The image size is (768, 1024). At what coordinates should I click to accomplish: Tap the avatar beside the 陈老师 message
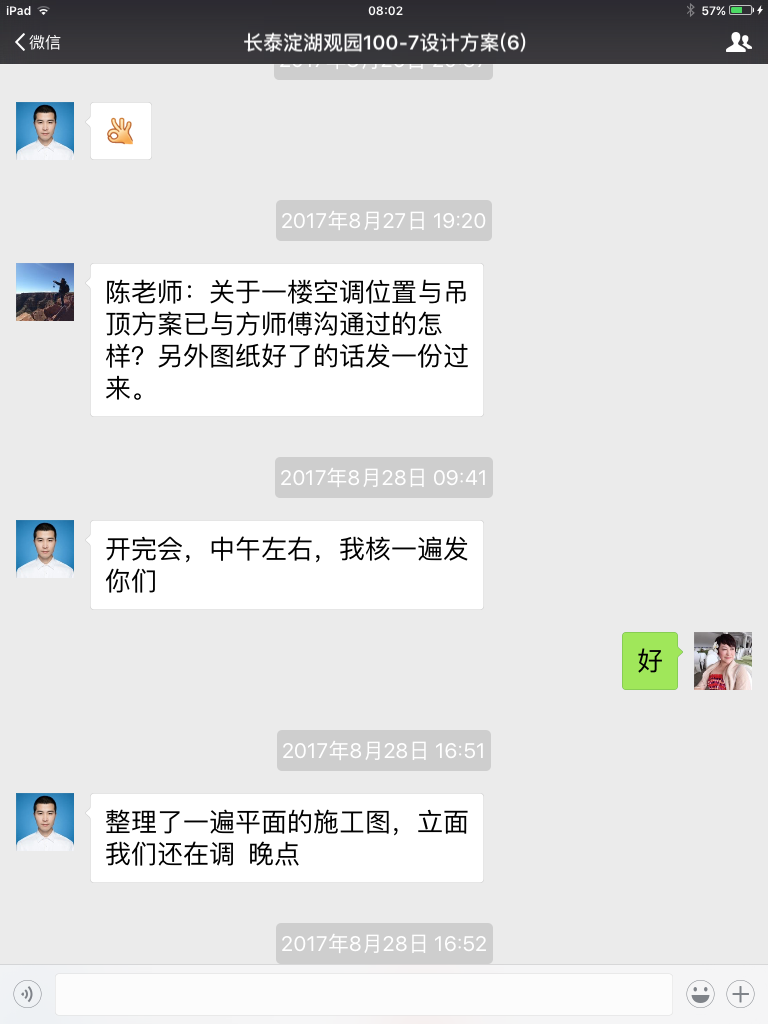(45, 292)
